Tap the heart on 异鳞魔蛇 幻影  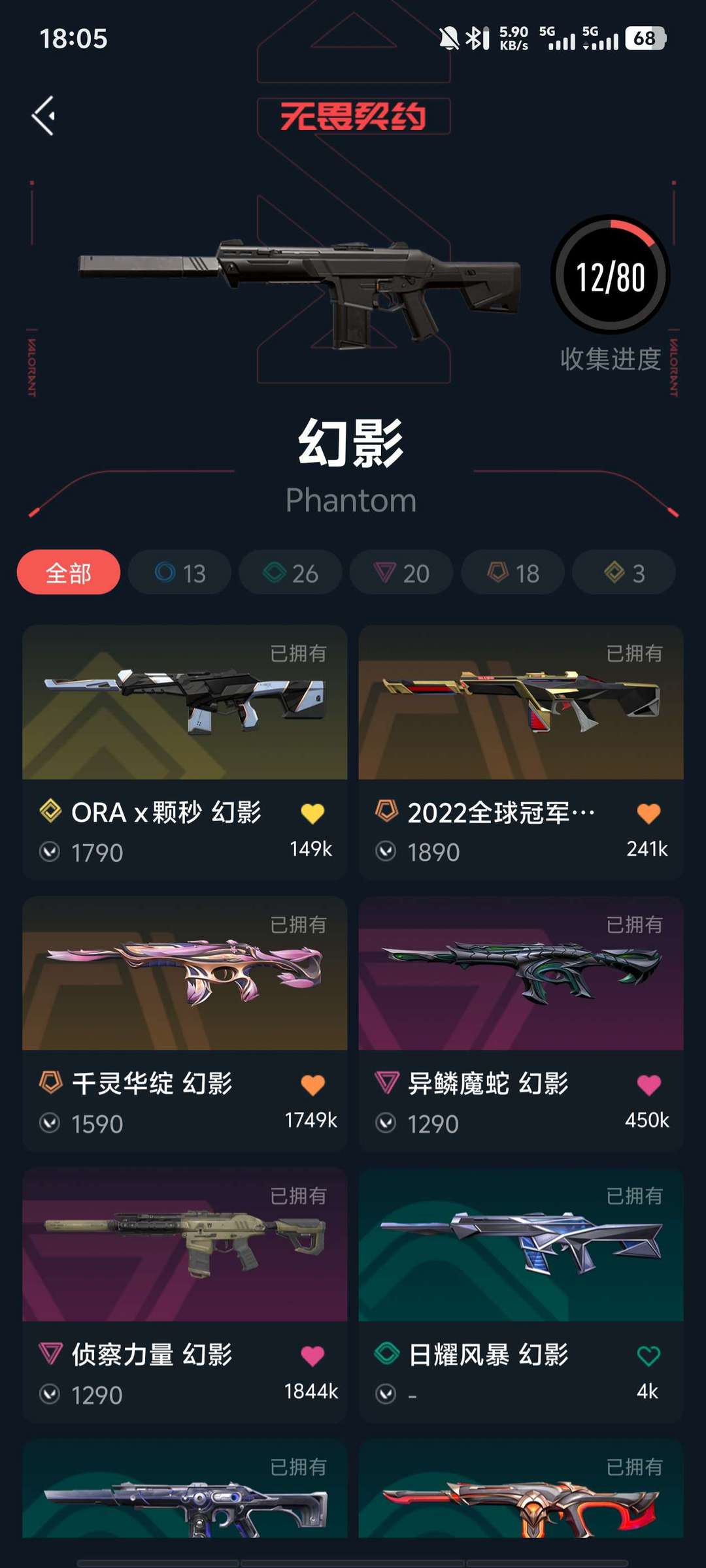(x=648, y=1085)
